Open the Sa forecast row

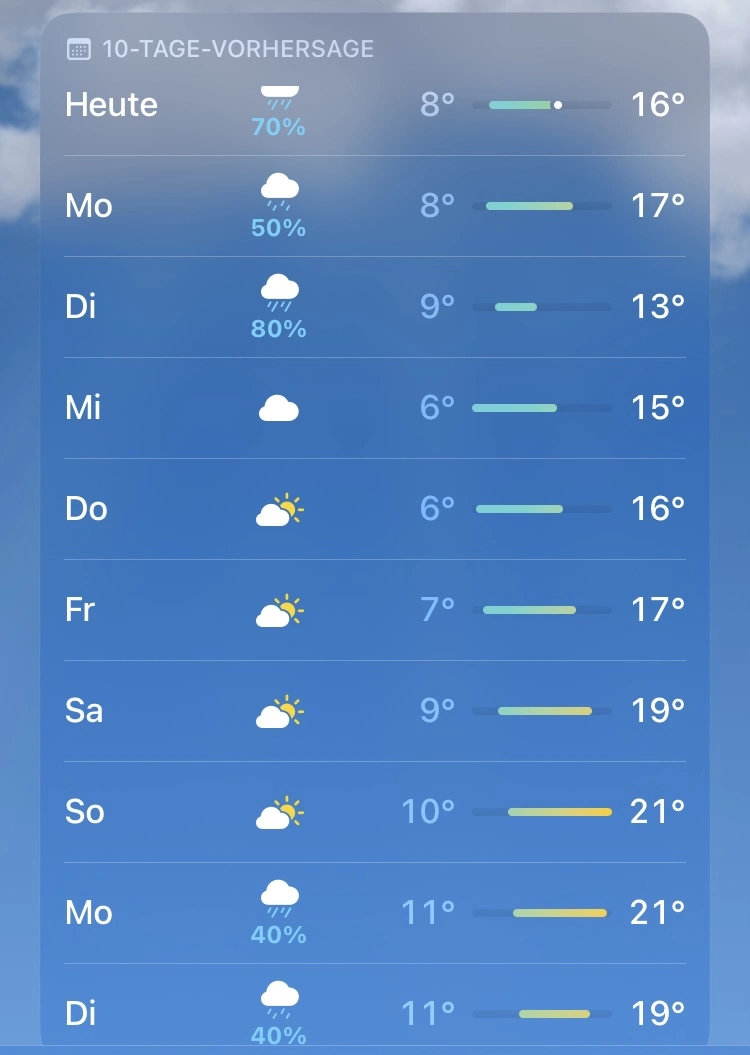[x=374, y=711]
